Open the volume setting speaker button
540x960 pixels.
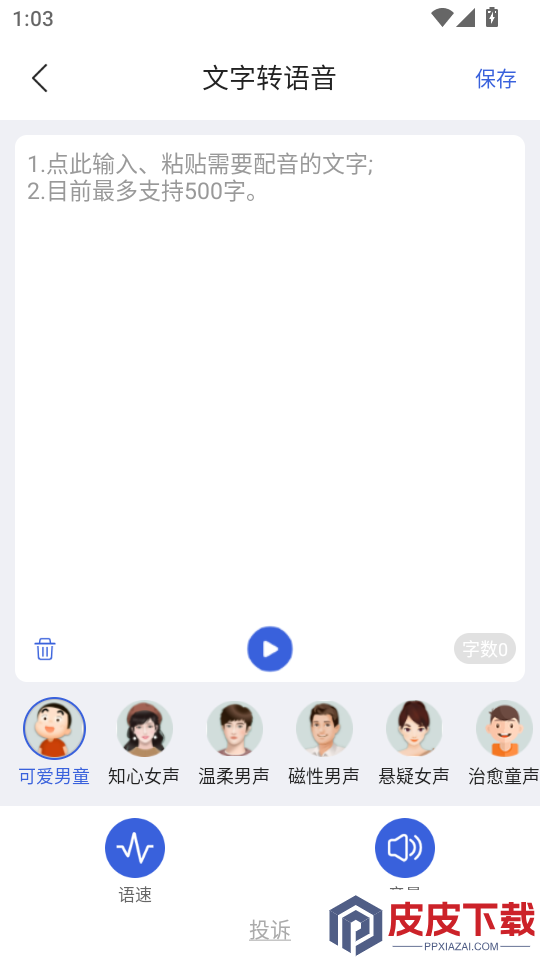[x=405, y=848]
